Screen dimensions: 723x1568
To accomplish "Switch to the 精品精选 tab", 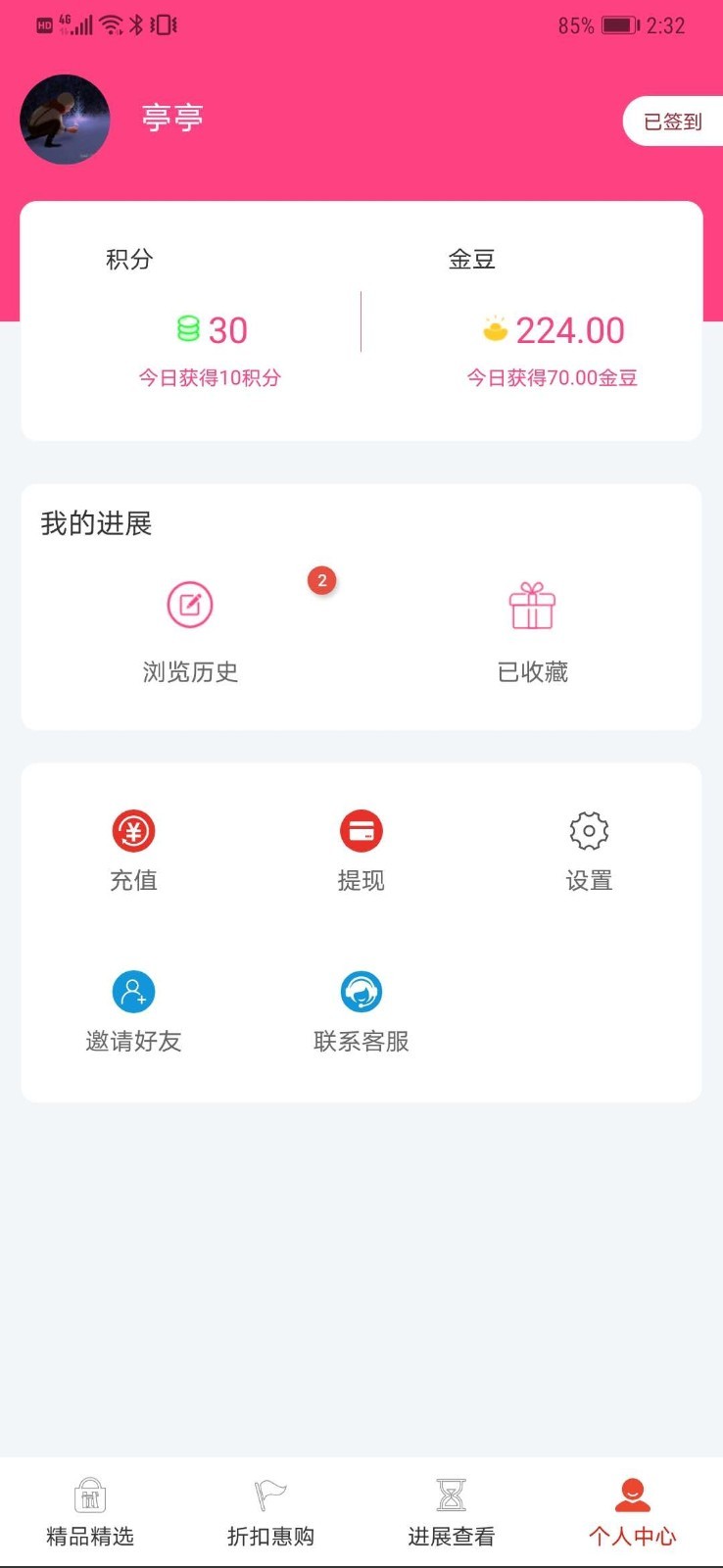I will click(90, 1511).
